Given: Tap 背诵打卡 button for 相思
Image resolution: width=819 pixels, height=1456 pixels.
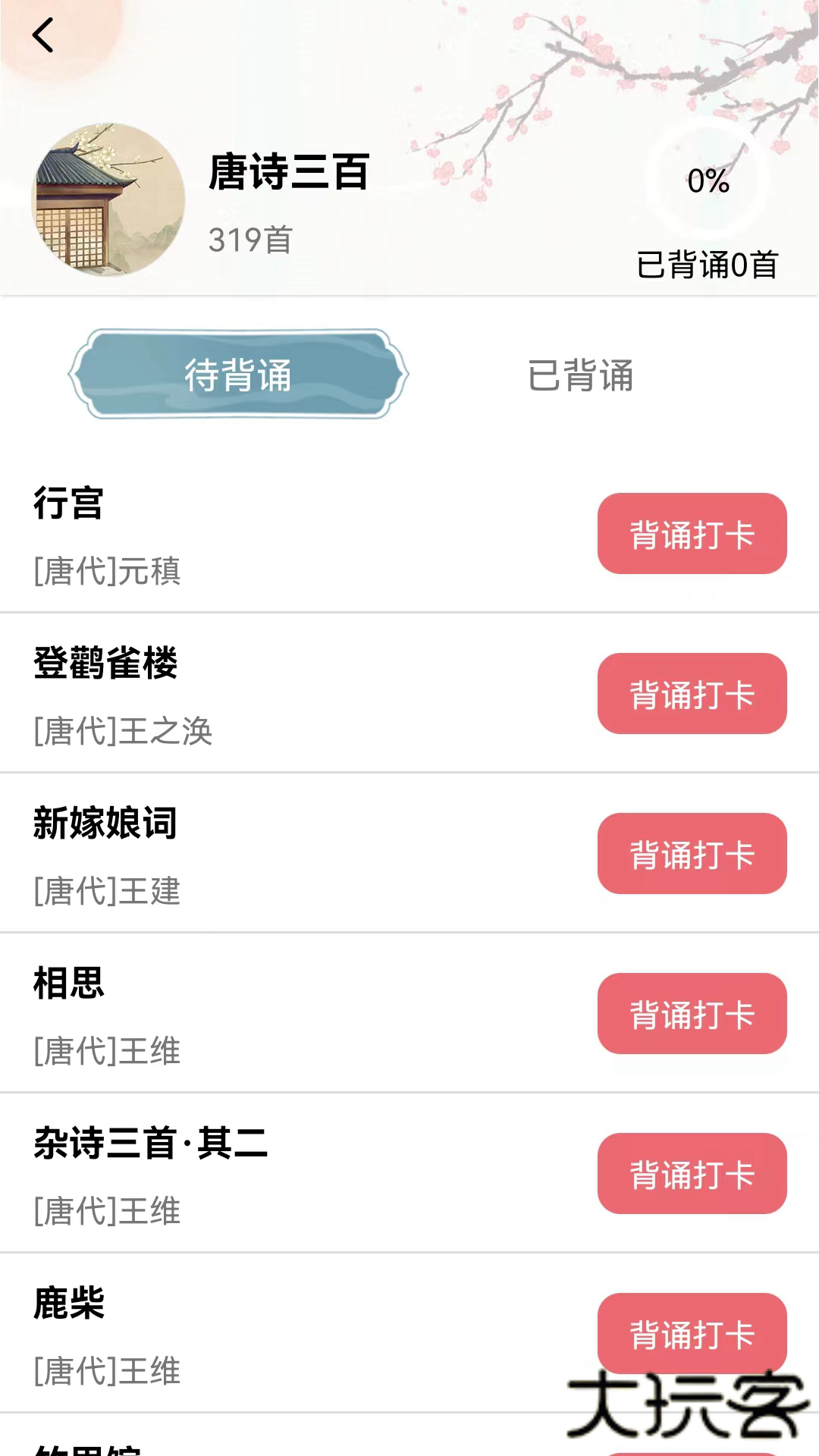Looking at the screenshot, I should 692,1014.
